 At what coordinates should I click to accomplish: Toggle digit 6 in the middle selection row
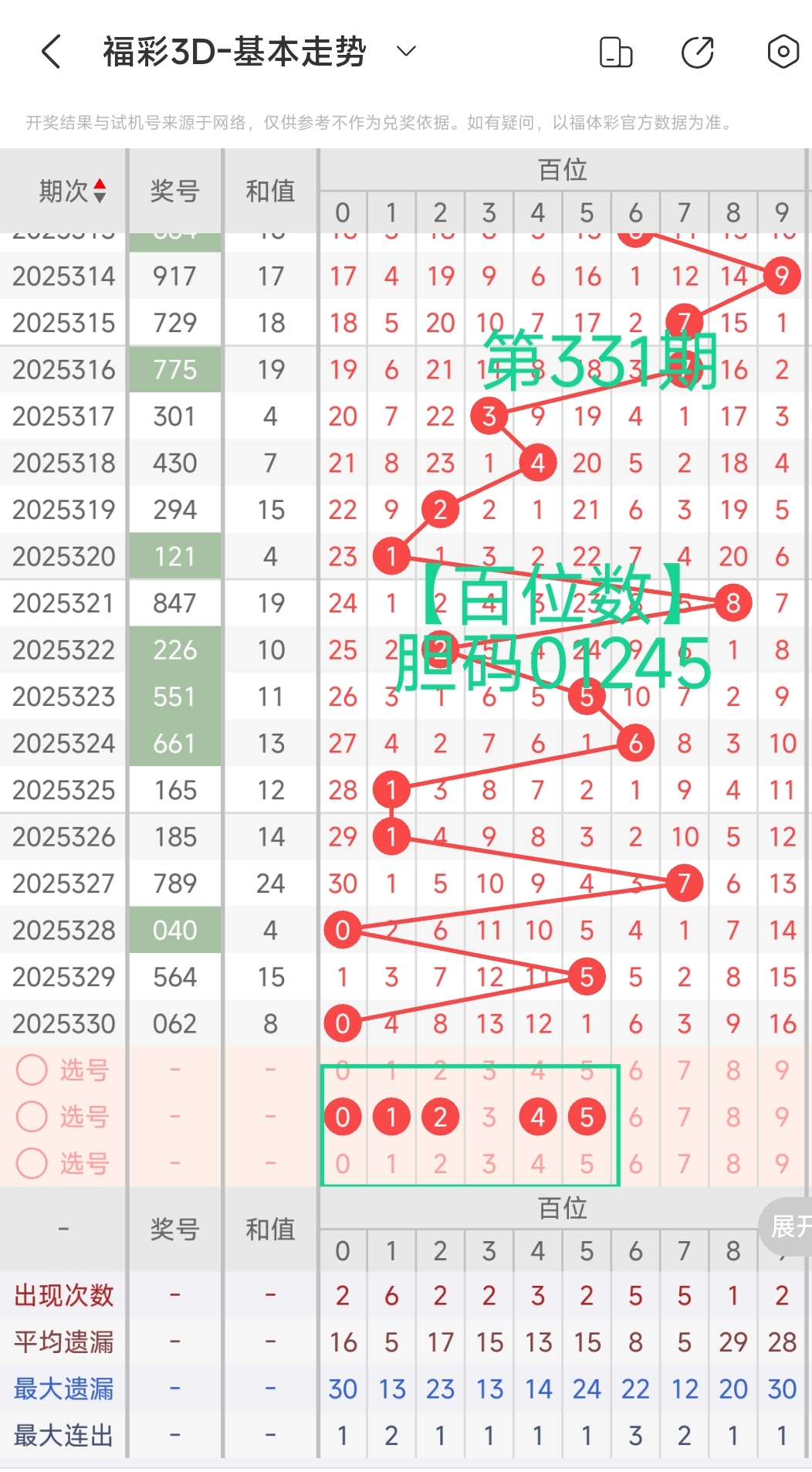click(635, 1117)
